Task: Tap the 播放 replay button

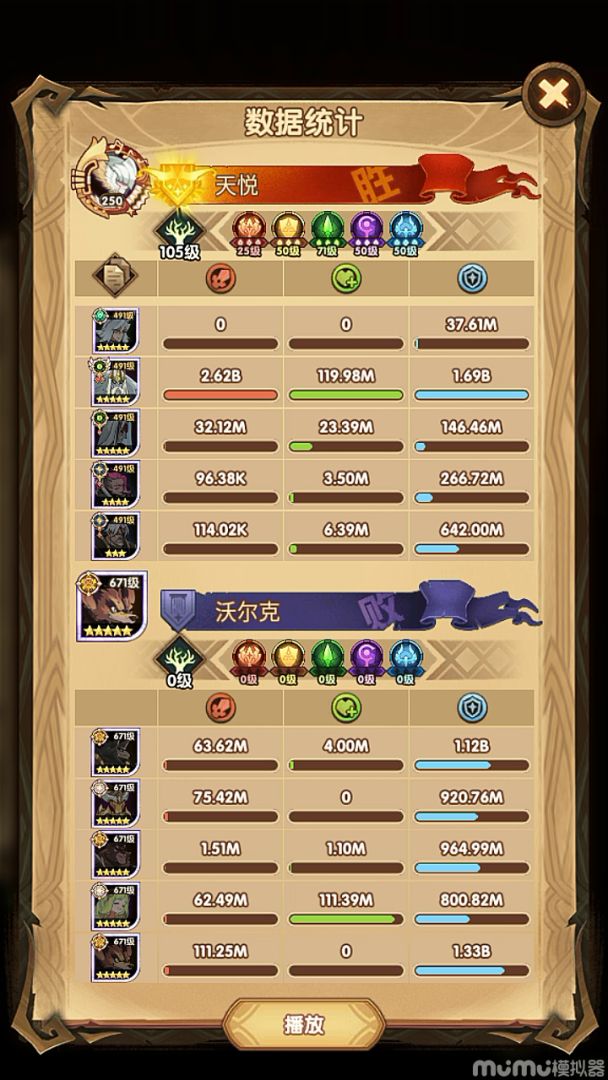Action: (304, 1024)
